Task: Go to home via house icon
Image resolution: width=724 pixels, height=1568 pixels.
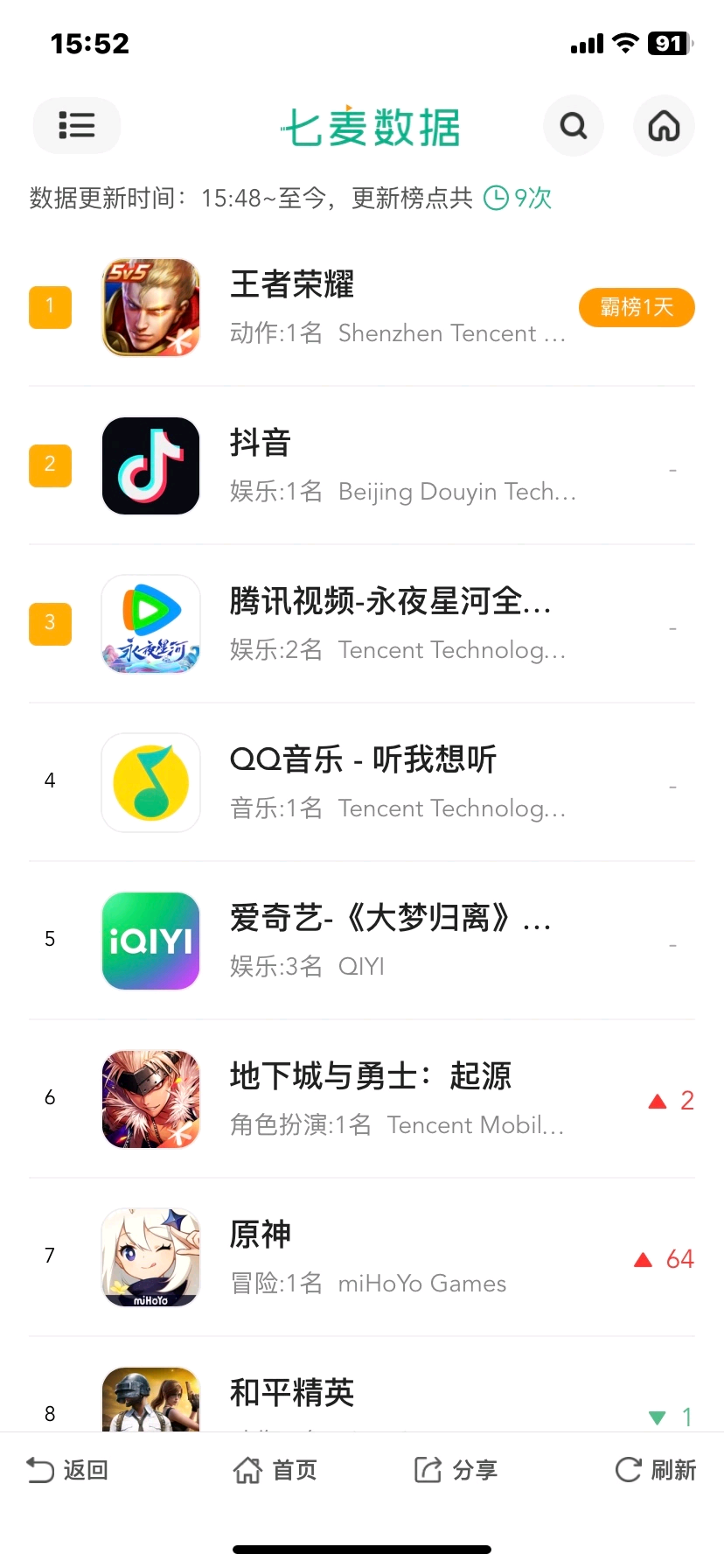Action: click(664, 126)
